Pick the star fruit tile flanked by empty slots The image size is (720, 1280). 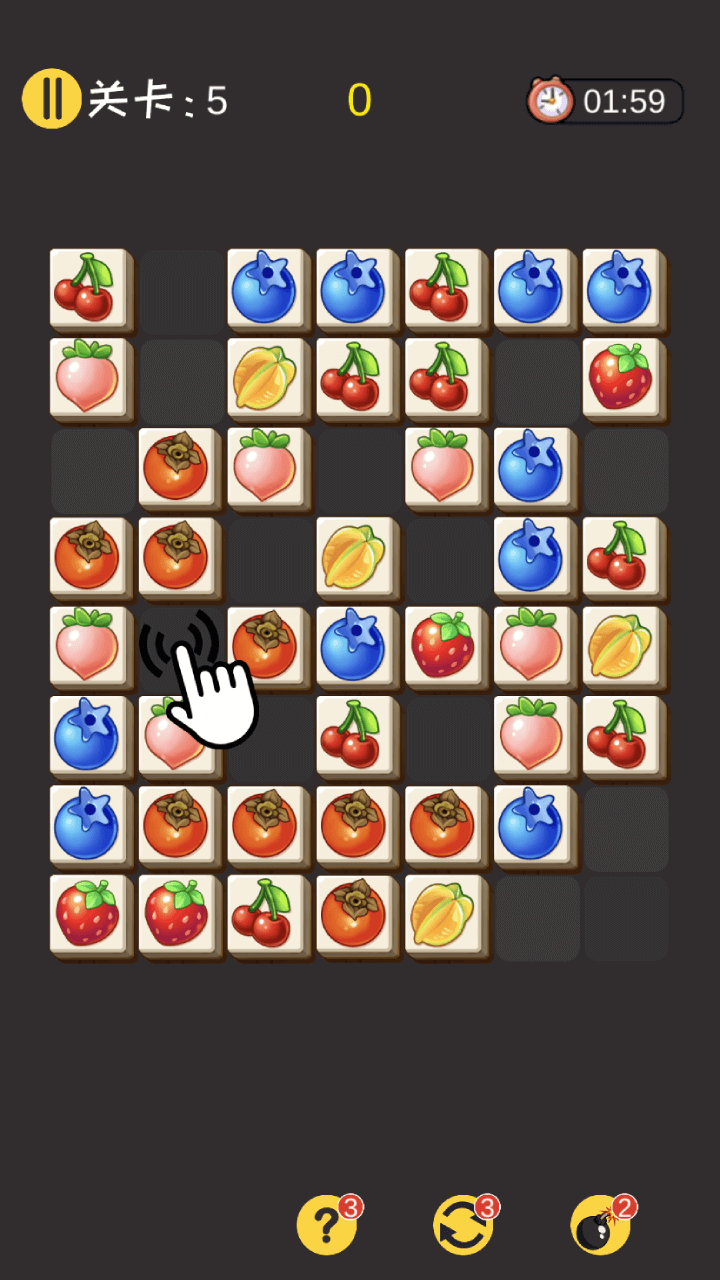[354, 556]
